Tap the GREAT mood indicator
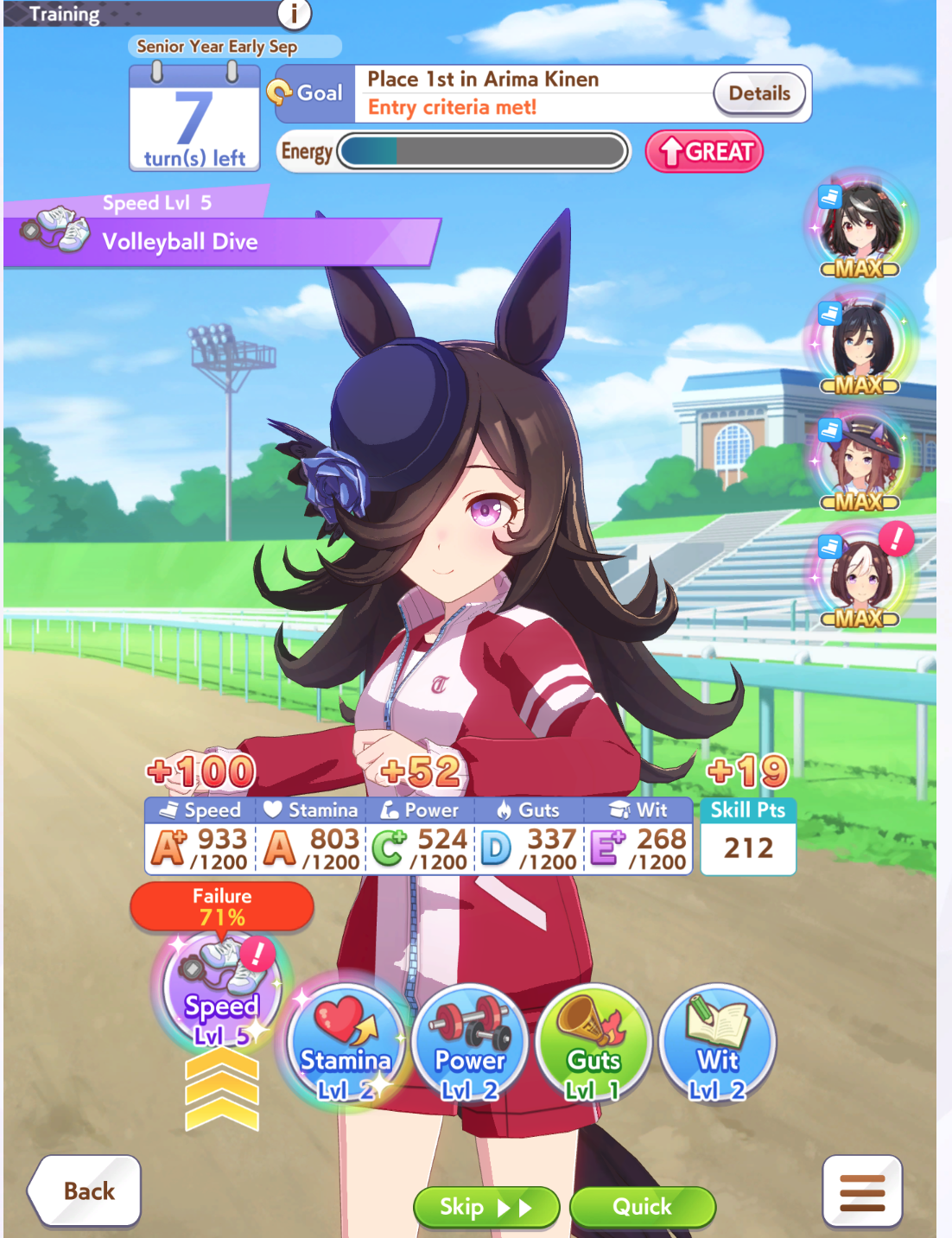 (704, 152)
